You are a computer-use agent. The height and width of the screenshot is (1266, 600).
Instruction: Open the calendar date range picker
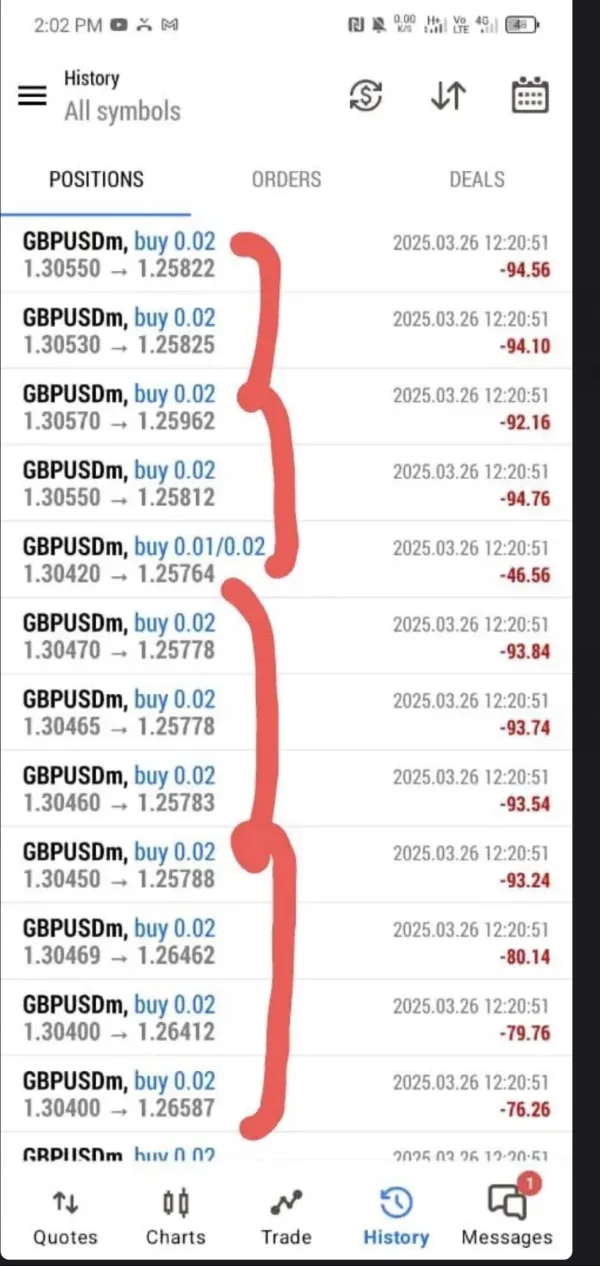(x=530, y=95)
